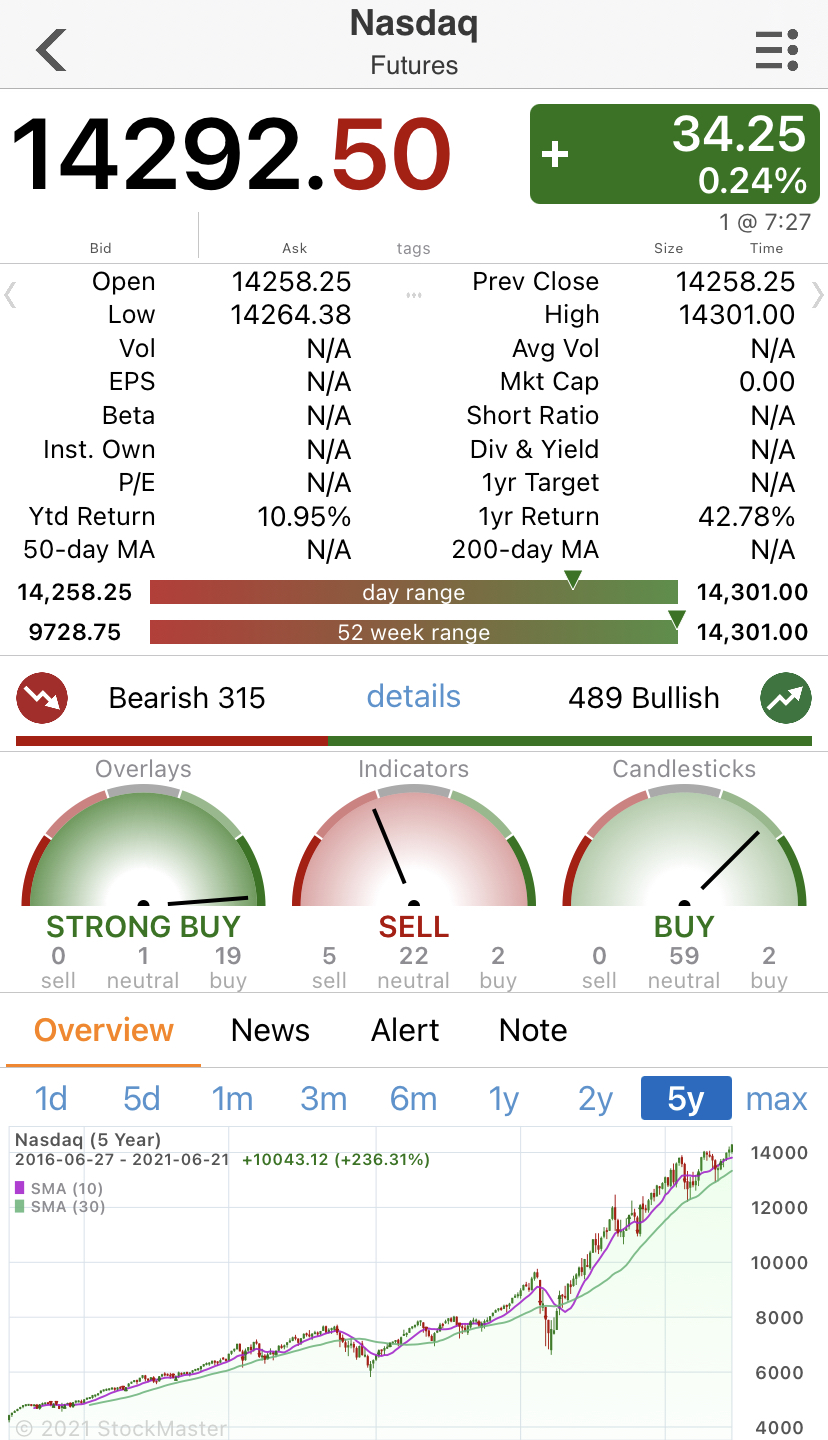This screenshot has width=828, height=1440.
Task: Set chart range to 5d
Action: tap(142, 1099)
